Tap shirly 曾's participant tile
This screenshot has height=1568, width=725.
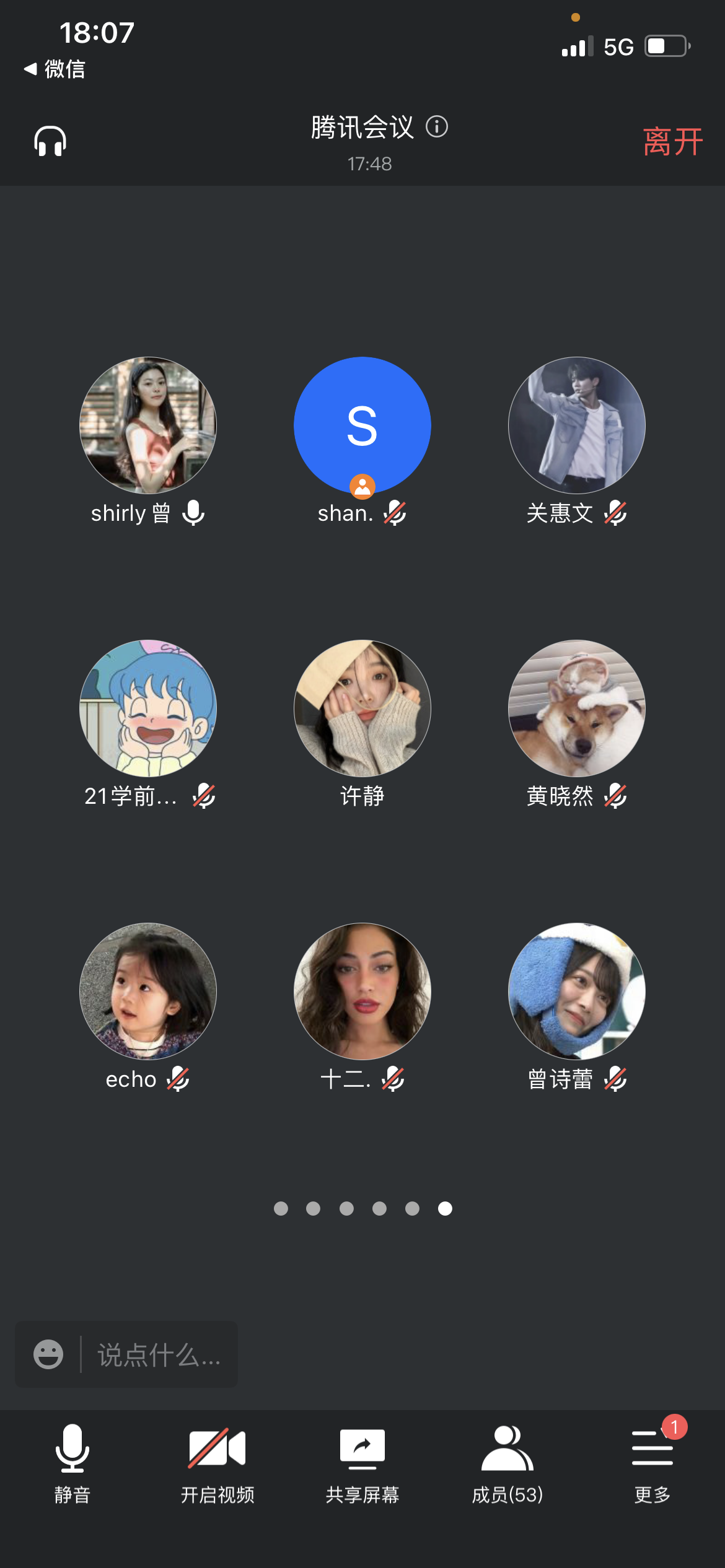tap(148, 425)
